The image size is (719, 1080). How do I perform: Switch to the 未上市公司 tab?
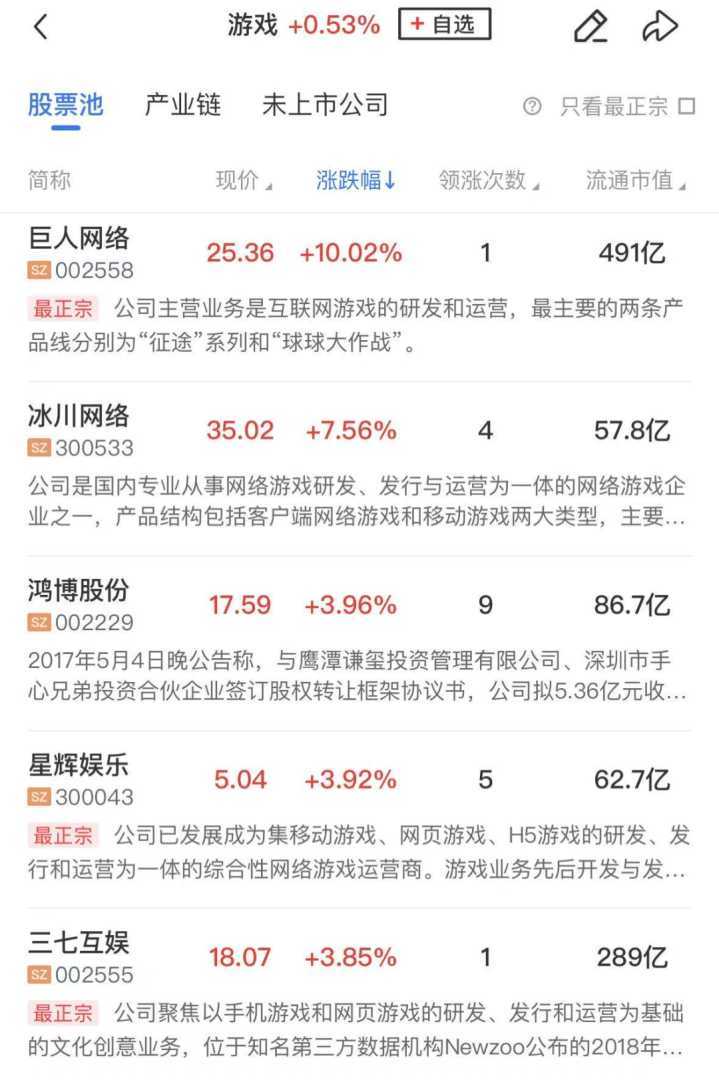(x=324, y=105)
